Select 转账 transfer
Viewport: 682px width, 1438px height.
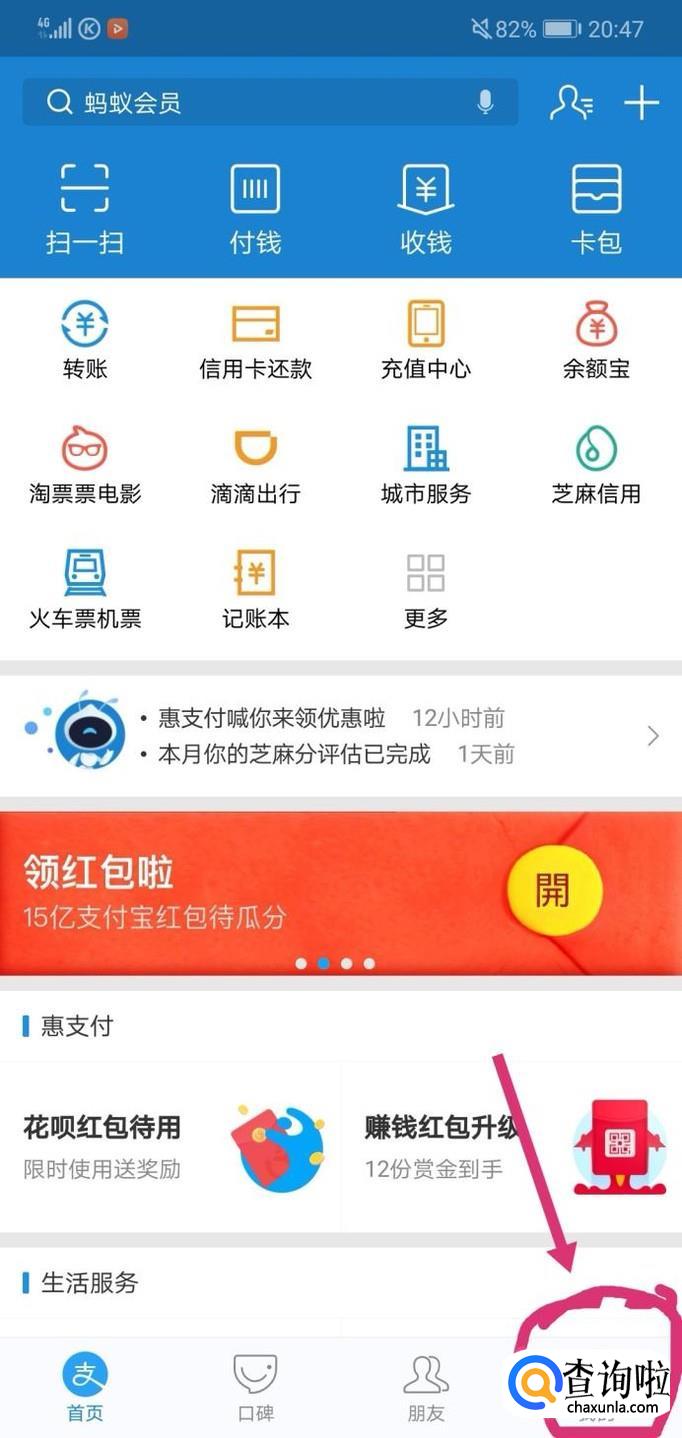pos(85,340)
